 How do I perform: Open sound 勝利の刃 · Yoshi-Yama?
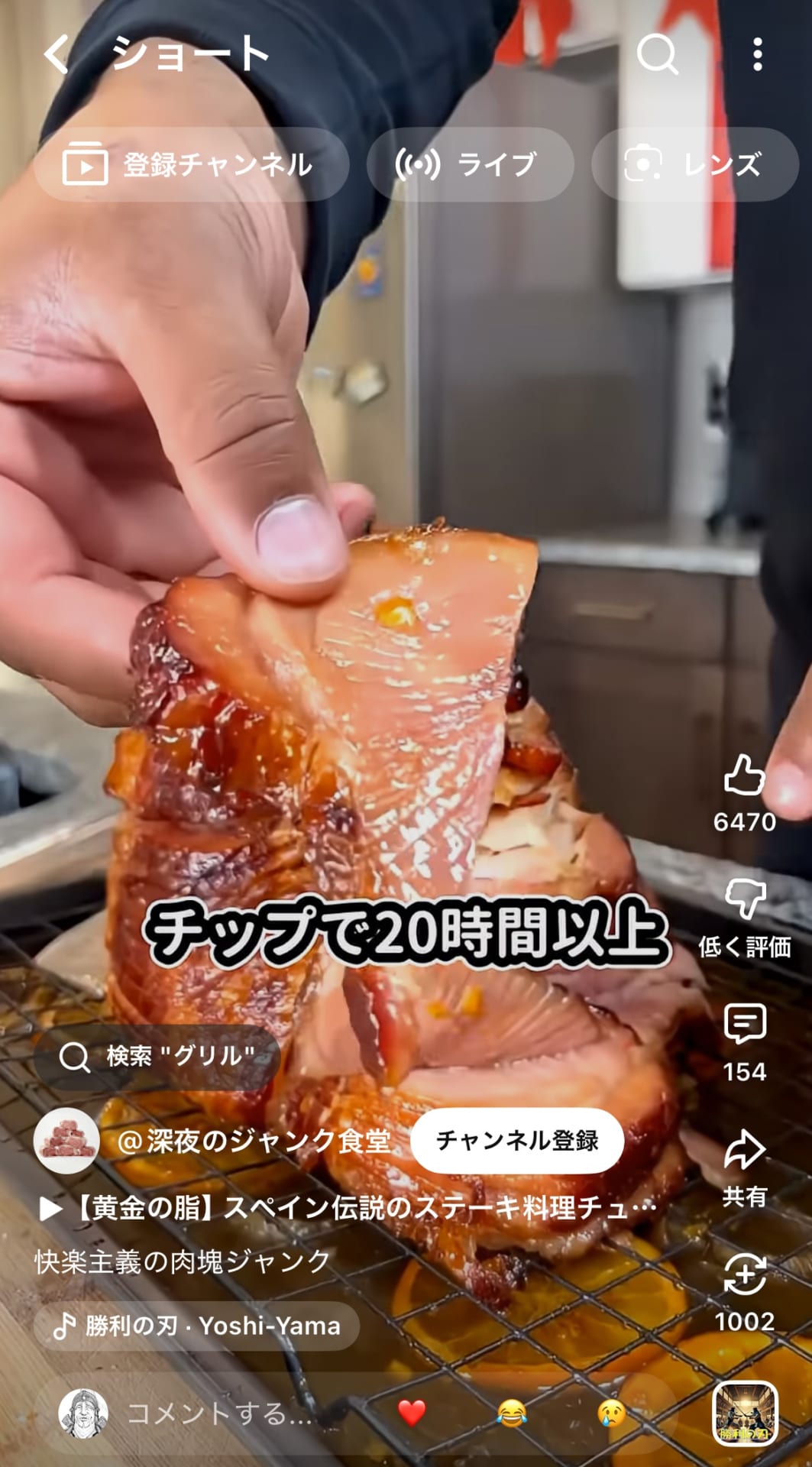pos(197,1326)
